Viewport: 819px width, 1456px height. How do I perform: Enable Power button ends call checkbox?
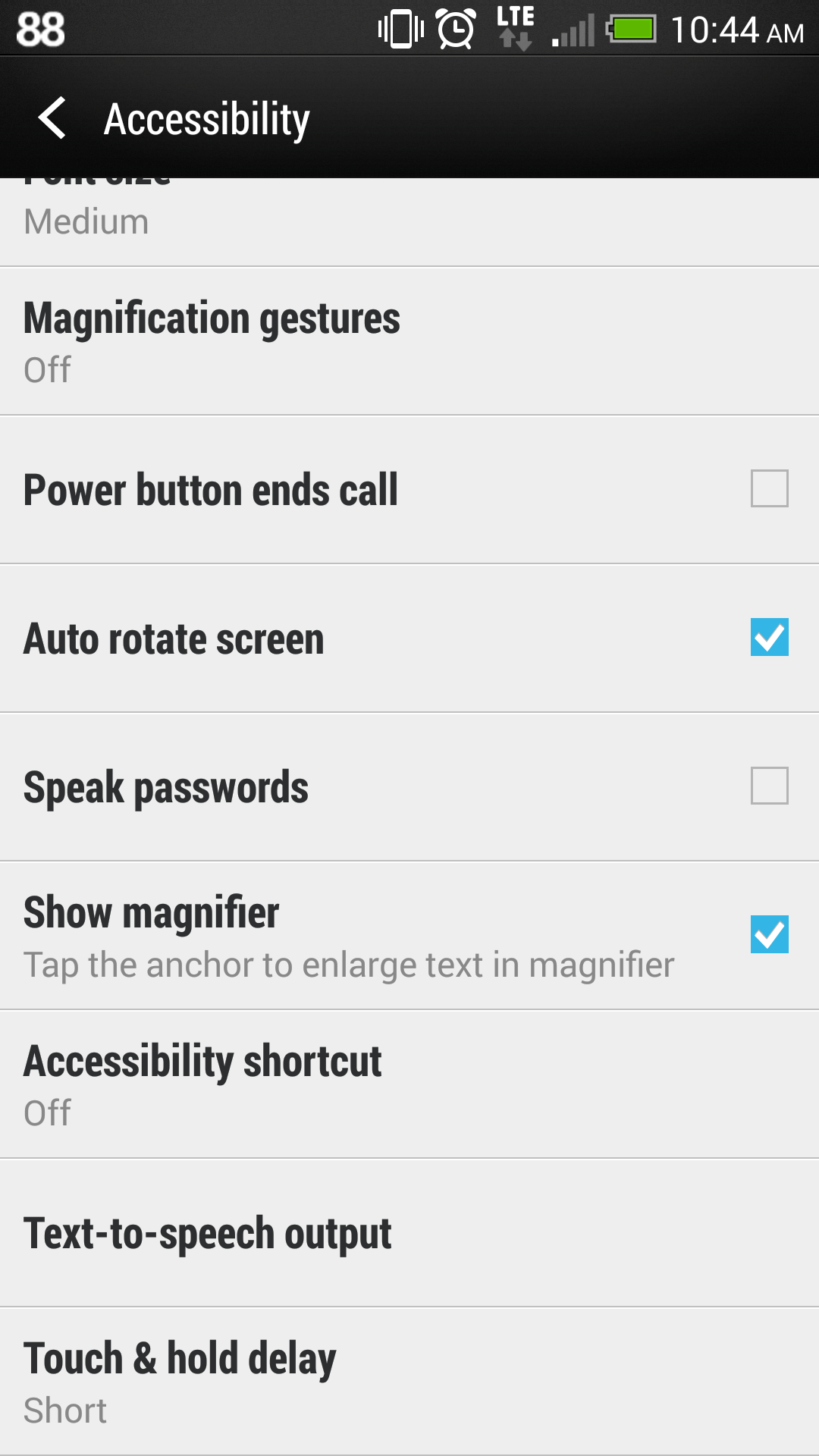click(x=769, y=488)
